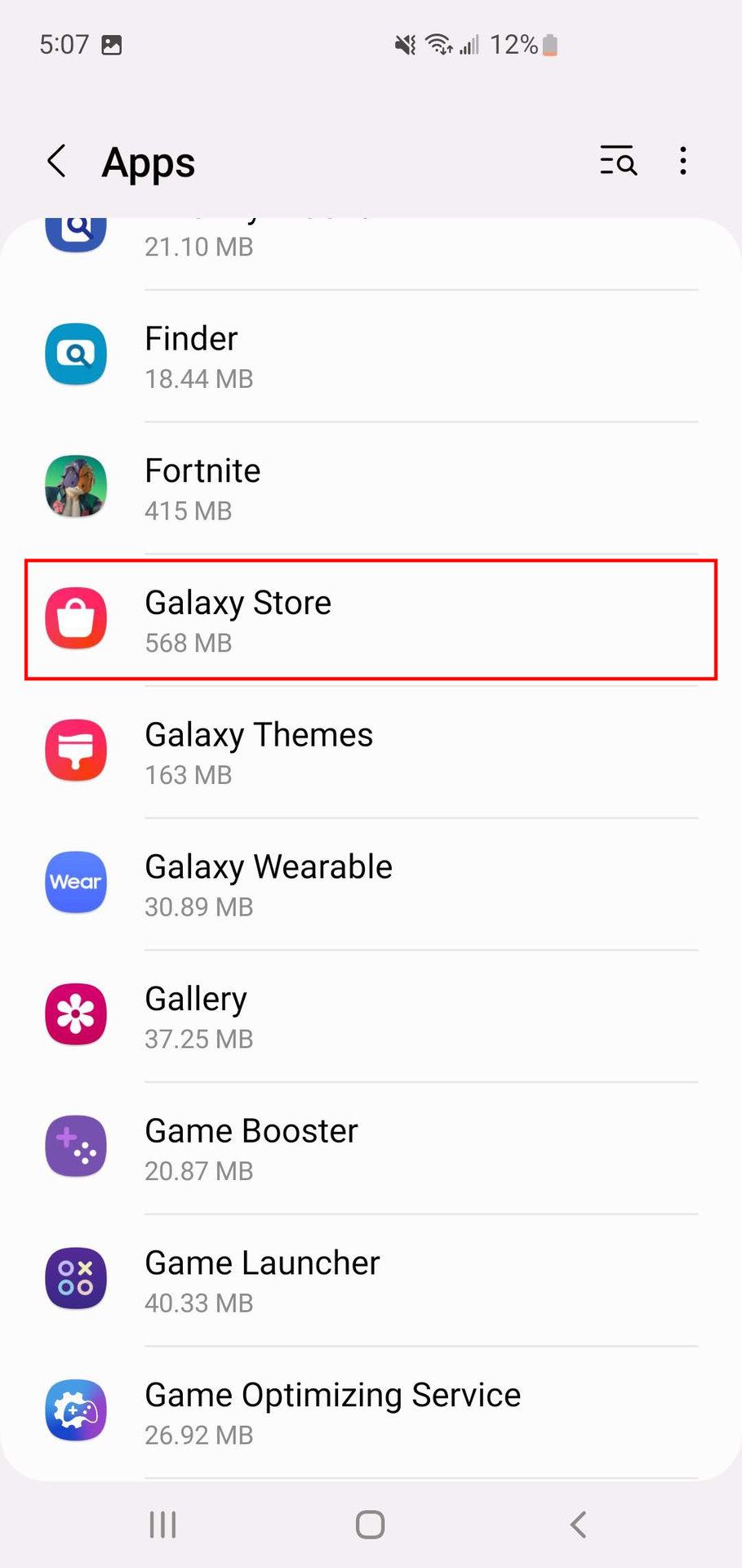Open Finder app info
This screenshot has width=742, height=1568.
[371, 357]
